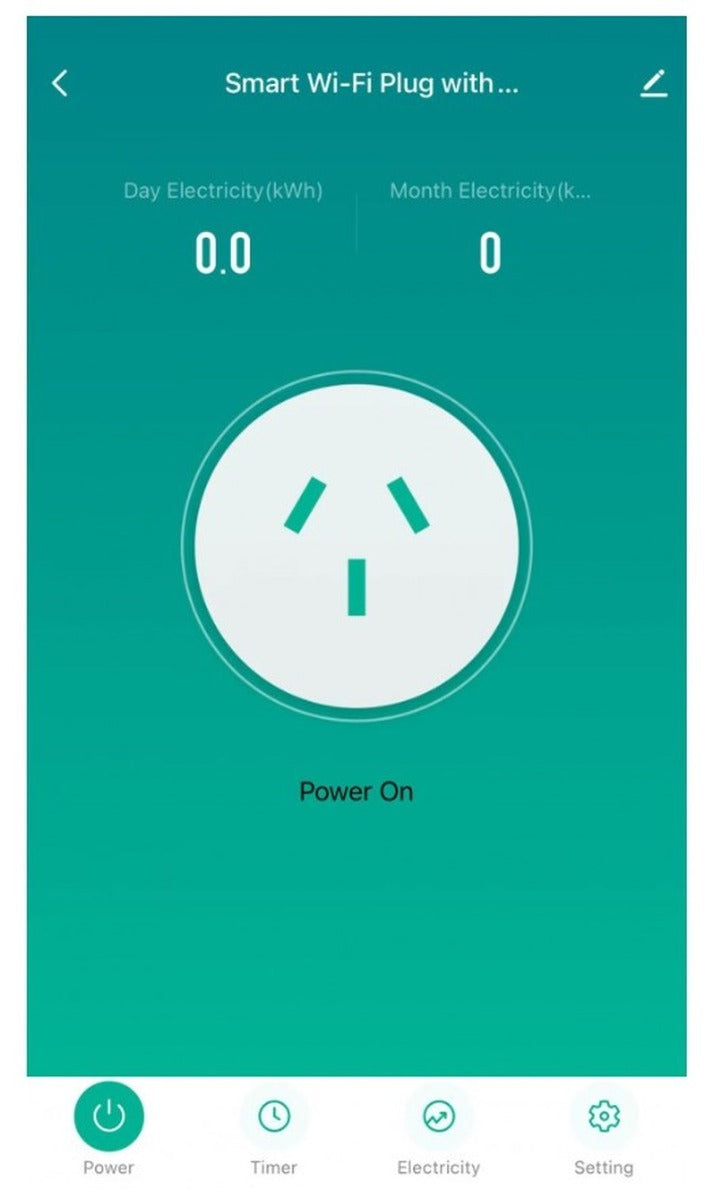The image size is (709, 1200).
Task: Switch to the Electricity tab
Action: [x=438, y=1117]
